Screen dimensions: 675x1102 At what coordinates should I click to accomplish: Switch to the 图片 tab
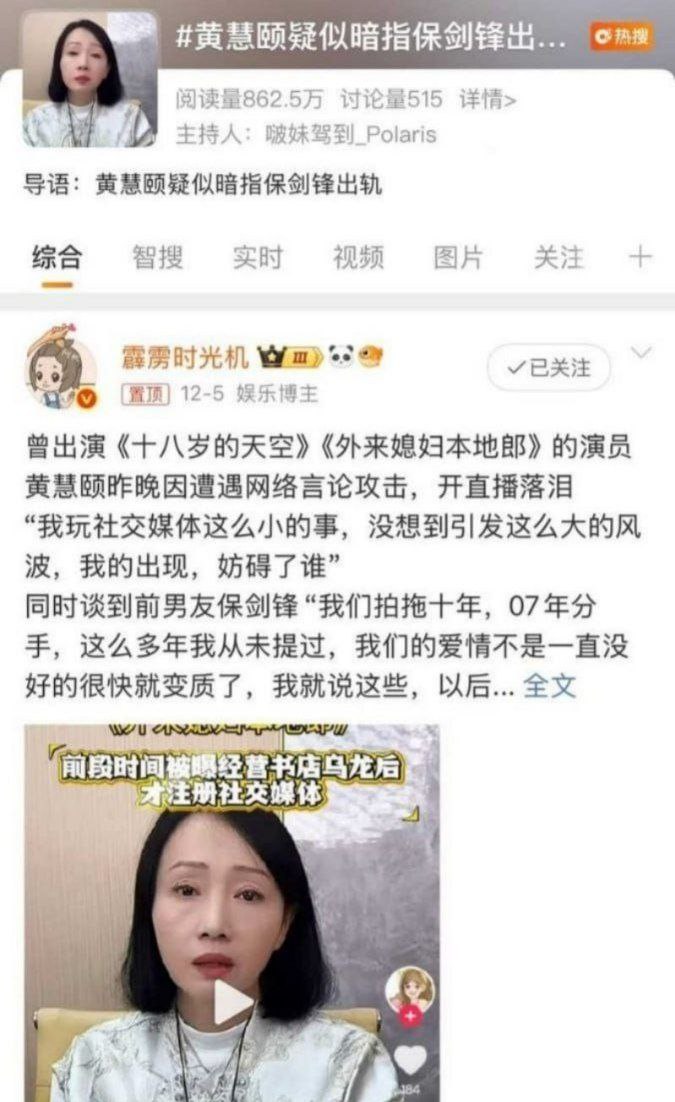[458, 258]
